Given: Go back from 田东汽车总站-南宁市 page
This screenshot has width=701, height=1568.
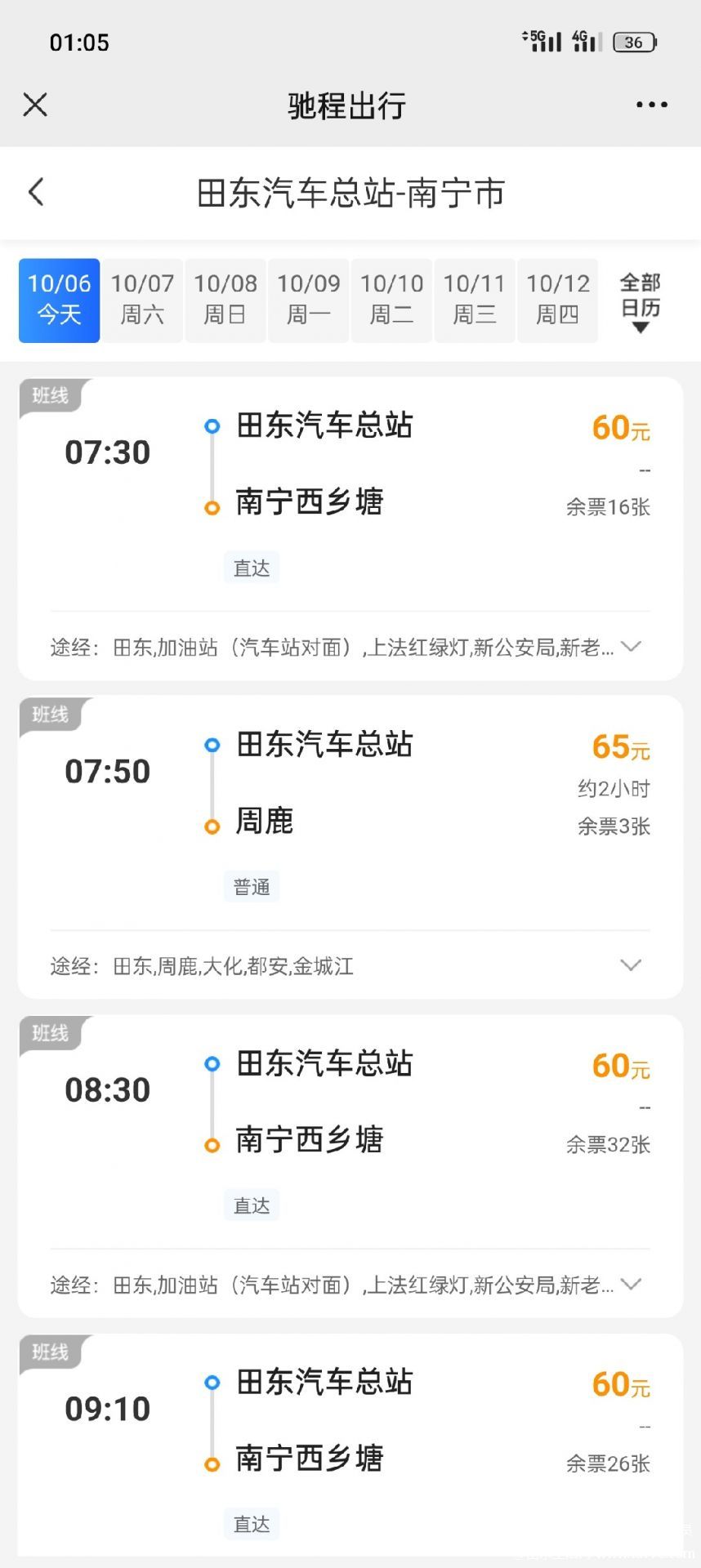Looking at the screenshot, I should click(36, 193).
